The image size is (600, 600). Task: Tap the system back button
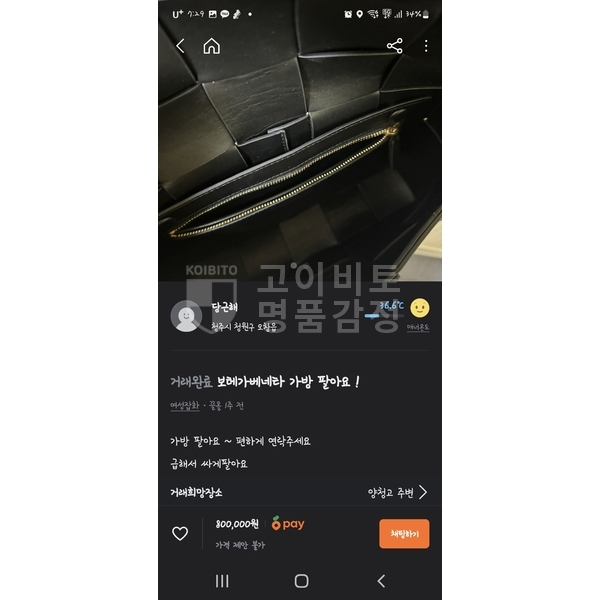[x=380, y=581]
